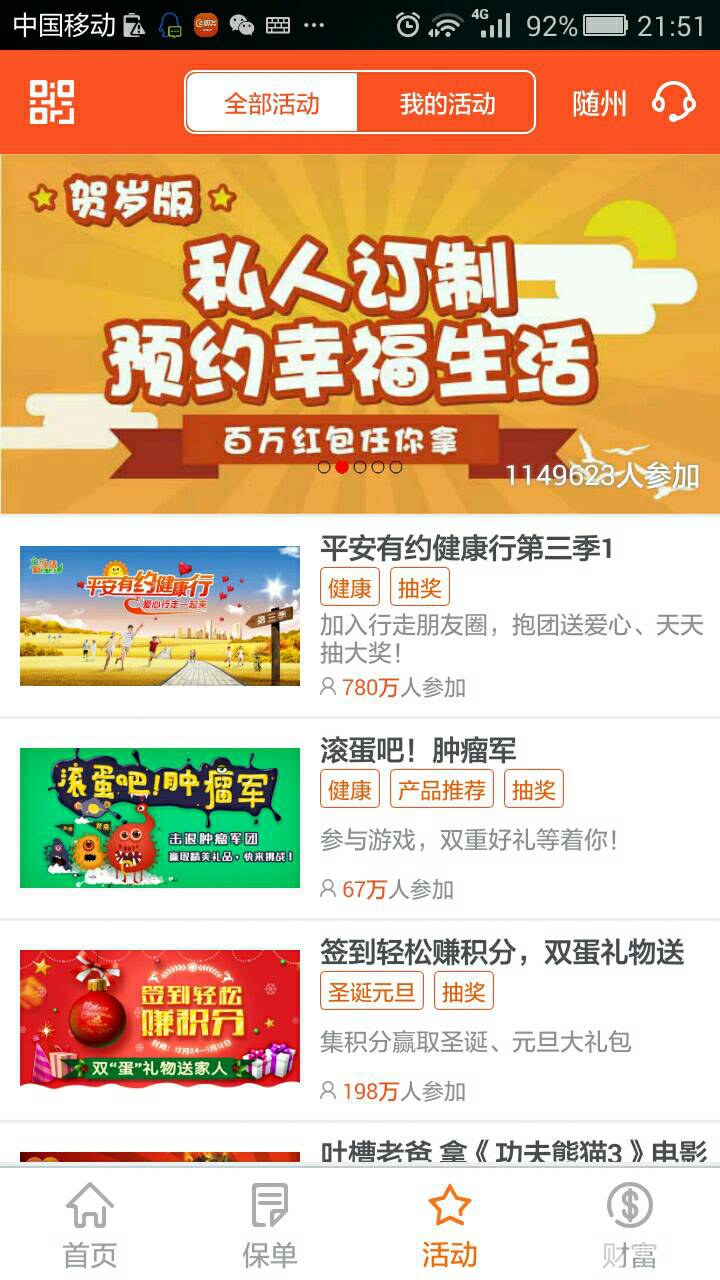Open the QR code scanner icon
The image size is (720, 1280).
click(x=52, y=102)
